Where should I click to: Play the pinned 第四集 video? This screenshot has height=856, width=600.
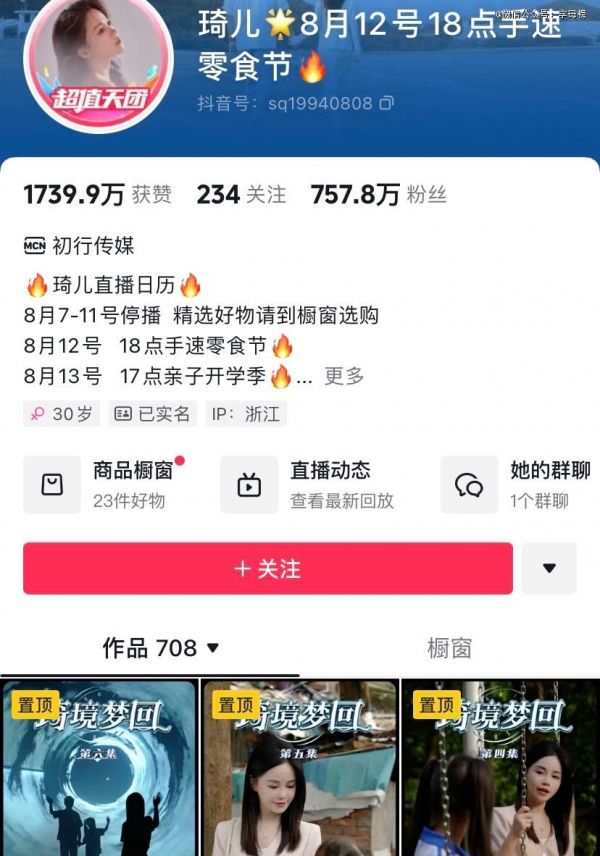(x=499, y=770)
